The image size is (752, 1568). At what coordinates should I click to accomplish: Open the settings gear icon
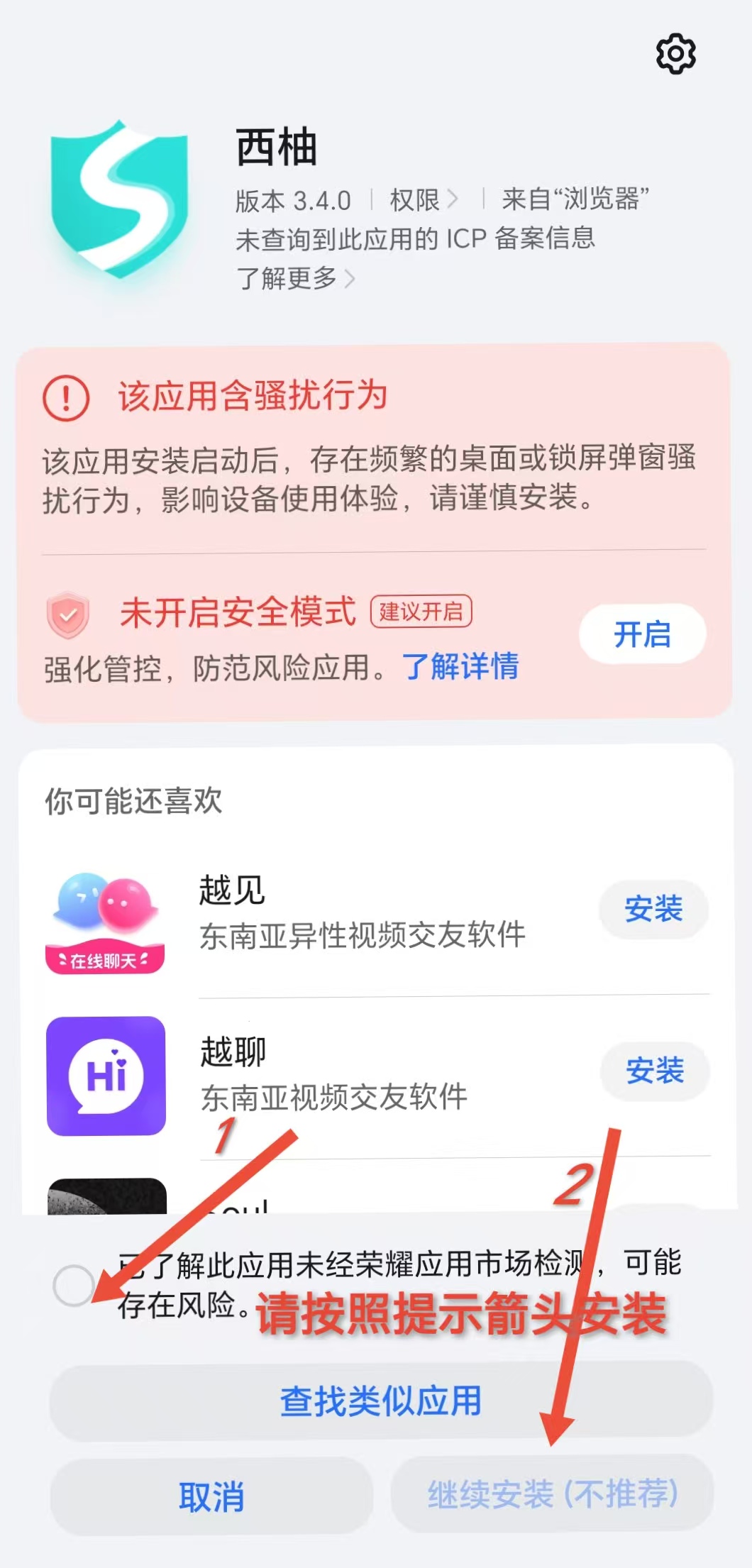675,54
